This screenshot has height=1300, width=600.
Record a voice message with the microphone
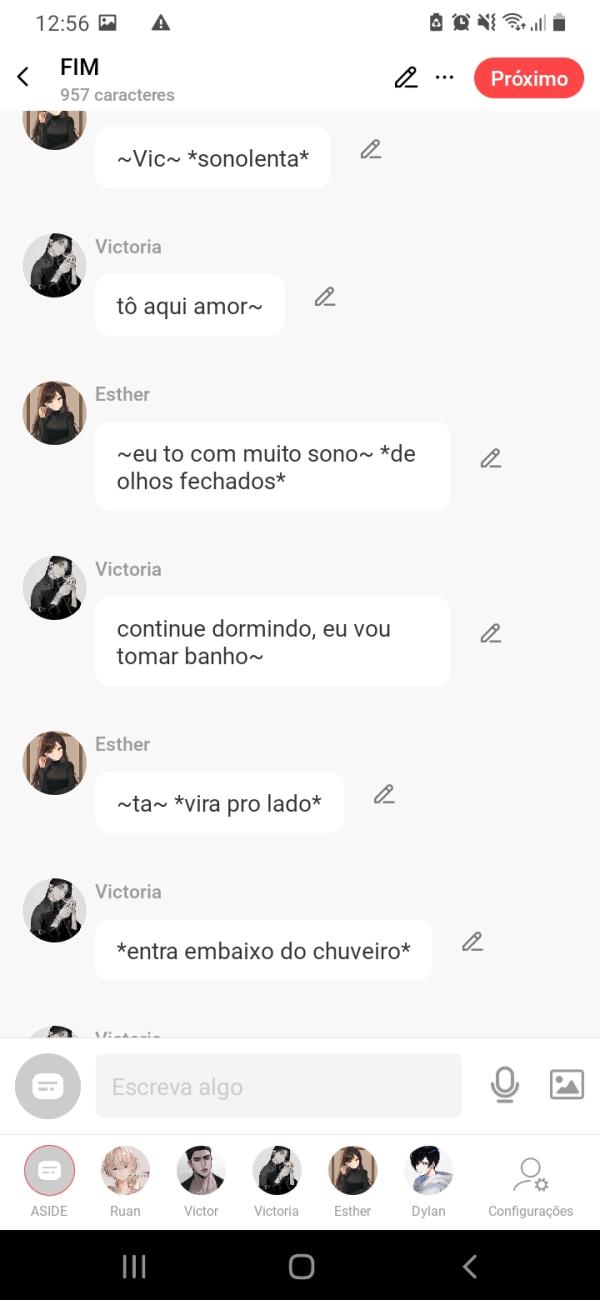tap(505, 1085)
